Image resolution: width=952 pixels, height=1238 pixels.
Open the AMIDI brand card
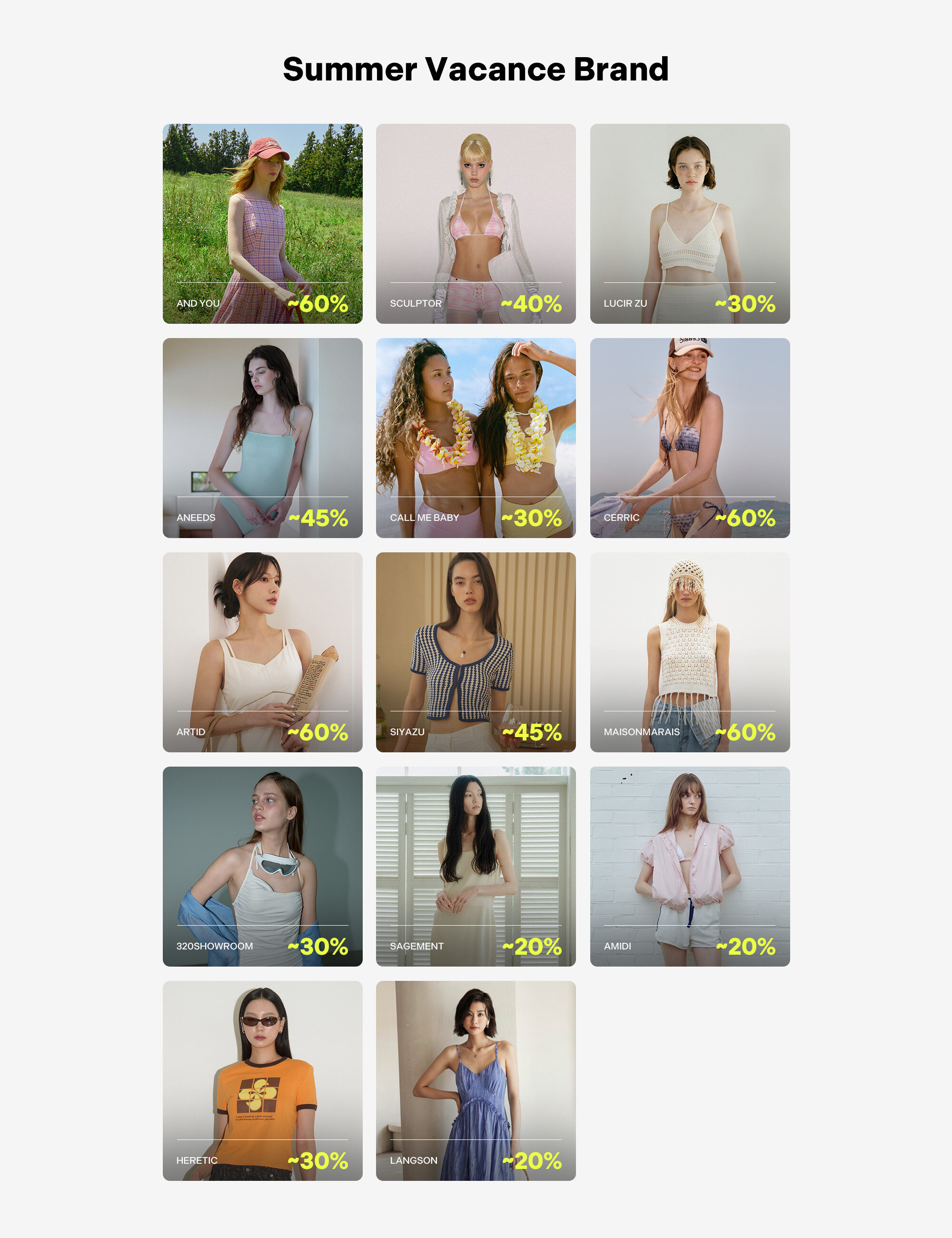(690, 866)
